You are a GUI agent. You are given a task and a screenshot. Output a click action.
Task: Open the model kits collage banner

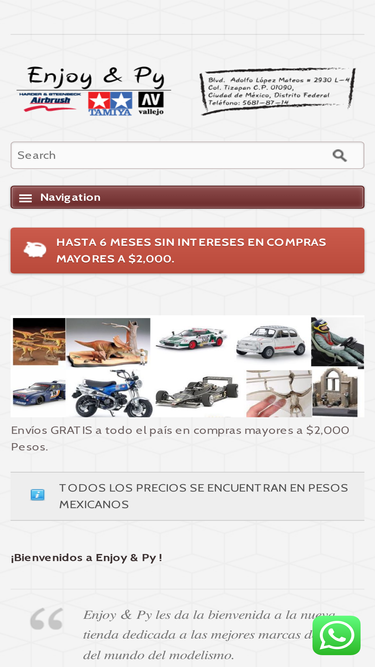(x=188, y=366)
